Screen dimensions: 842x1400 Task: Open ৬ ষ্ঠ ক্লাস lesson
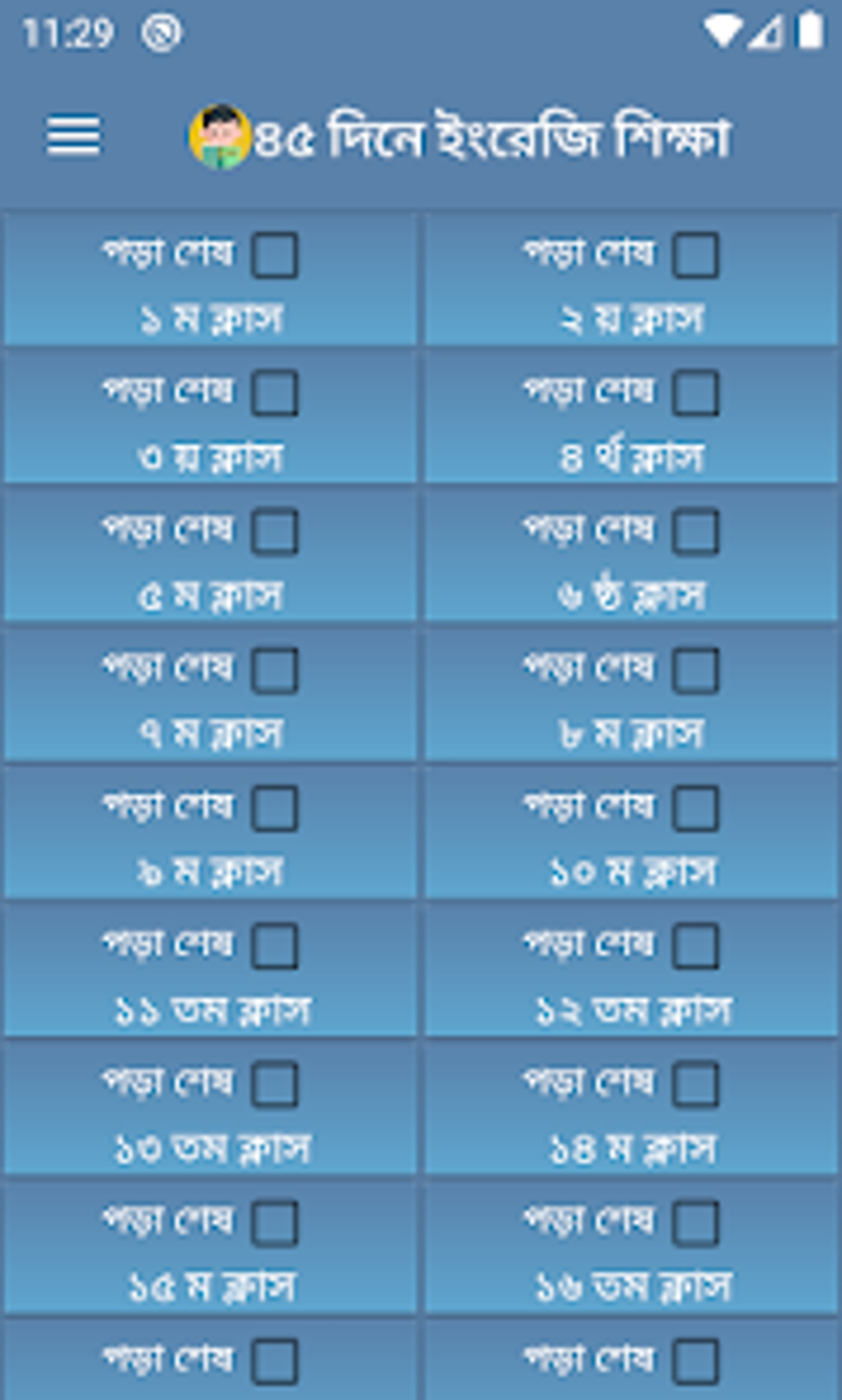coord(631,597)
